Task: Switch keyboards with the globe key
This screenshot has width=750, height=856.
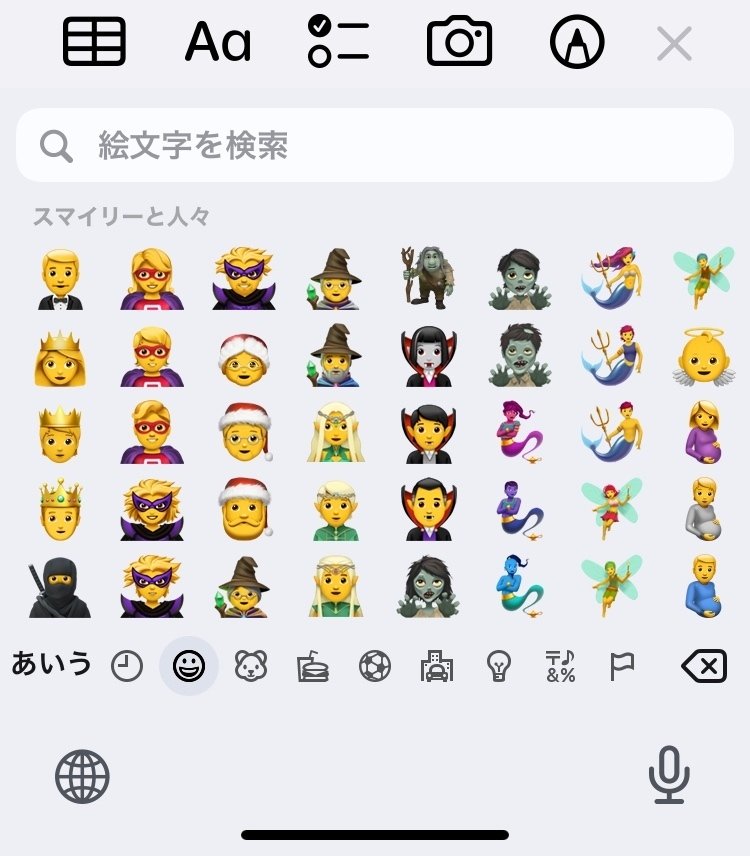Action: click(x=82, y=776)
